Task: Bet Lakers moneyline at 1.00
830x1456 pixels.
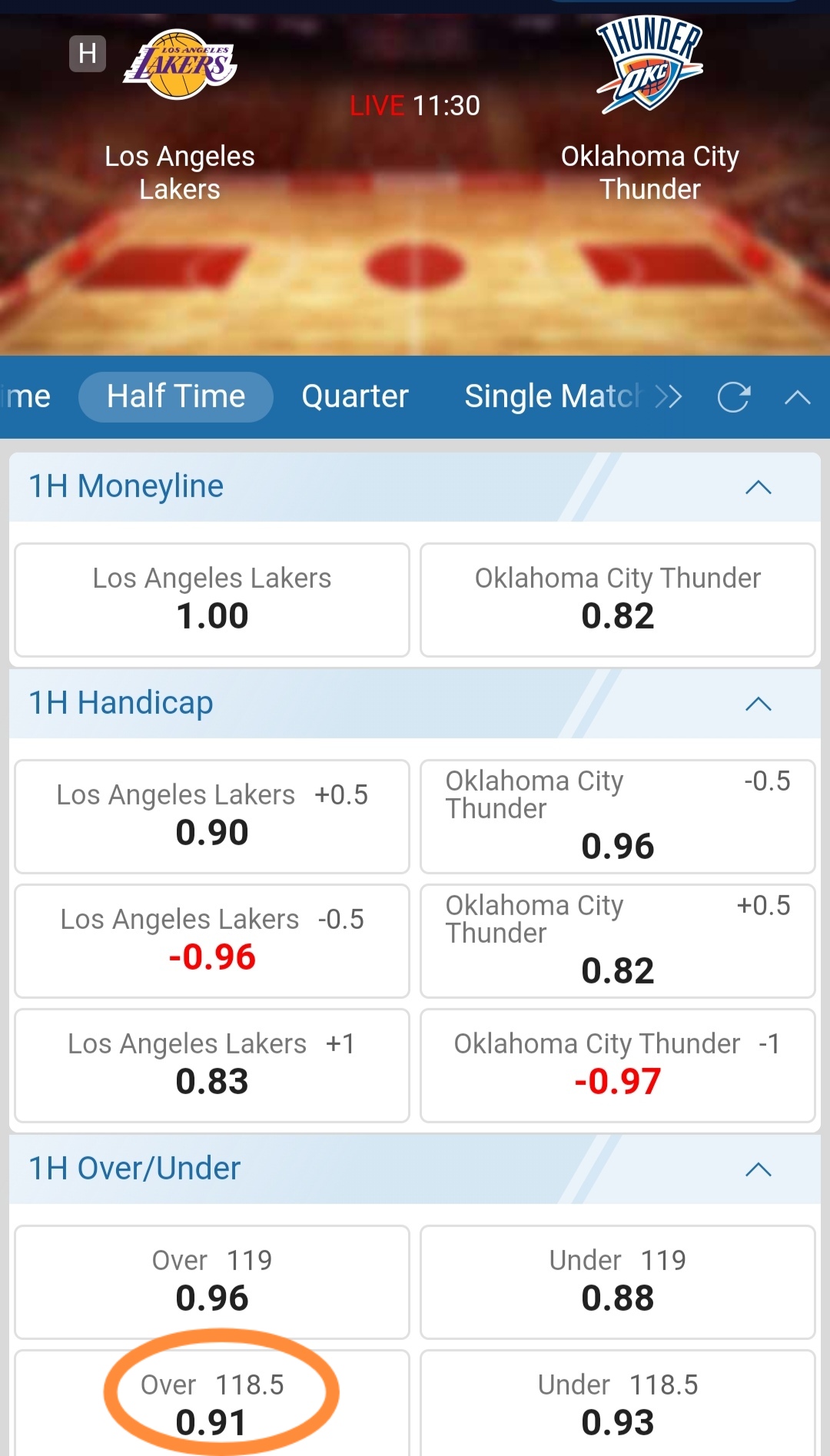Action: (x=212, y=600)
